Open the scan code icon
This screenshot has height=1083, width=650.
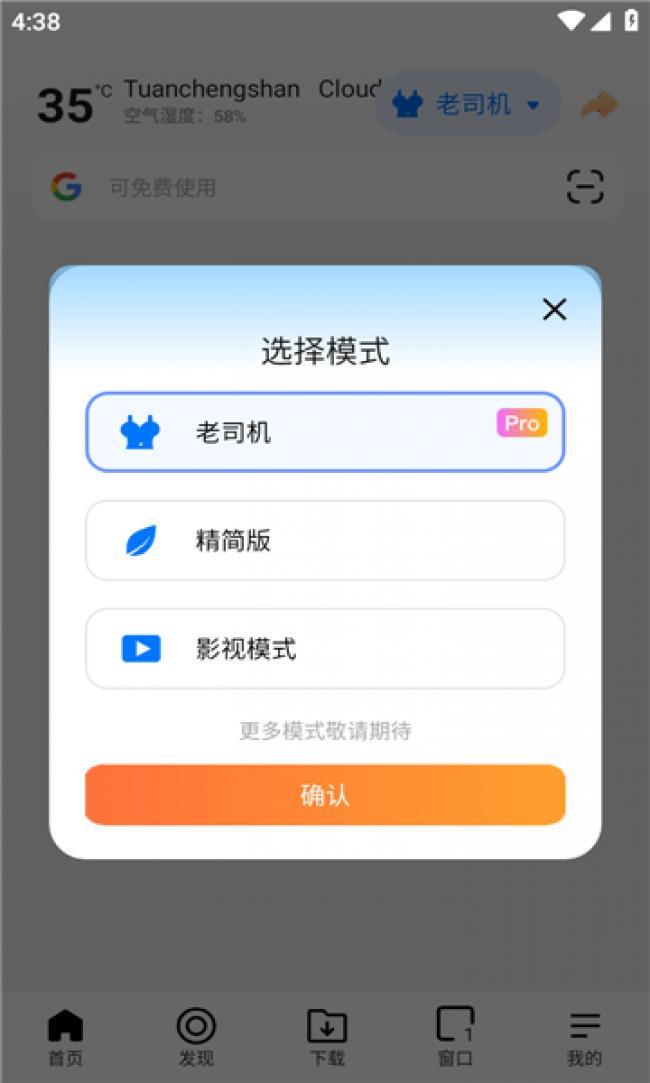click(585, 187)
